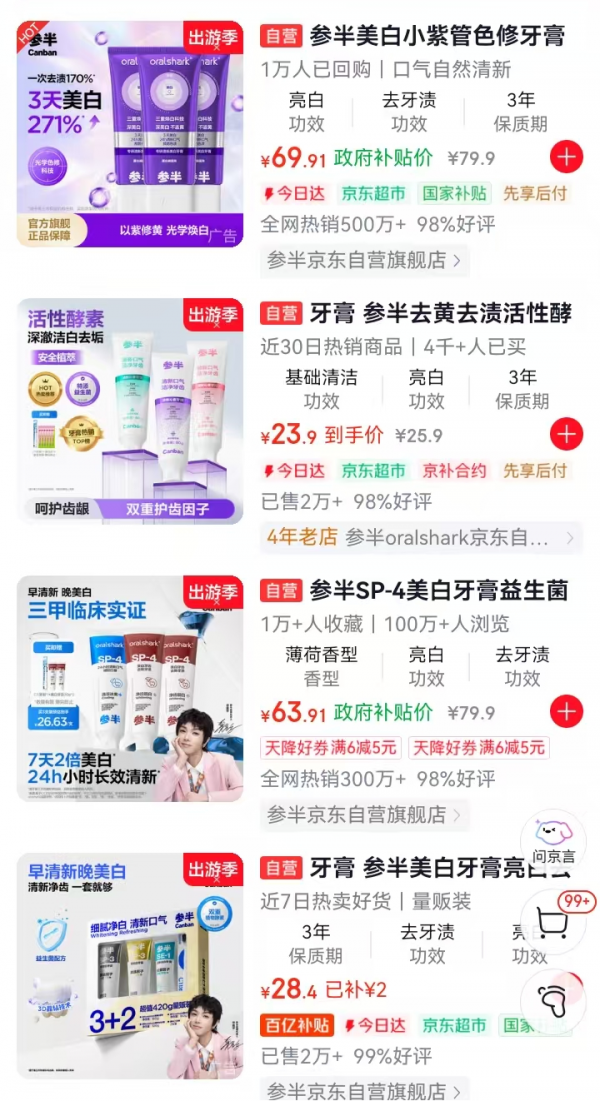This screenshot has height=1101, width=600.
Task: Open the browsing footprint history icon
Action: [553, 1000]
